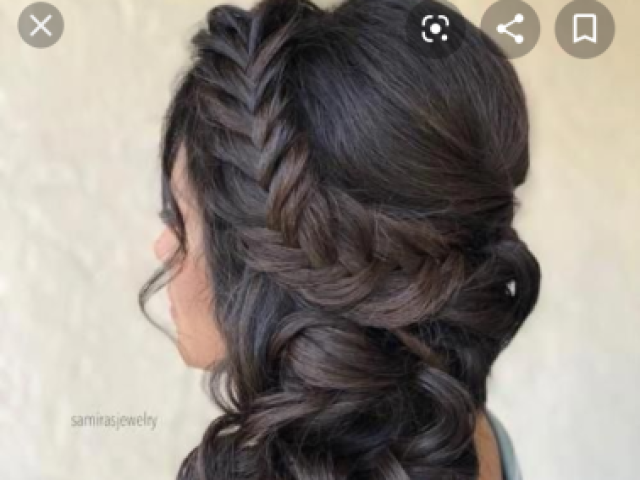This screenshot has height=480, width=640.
Task: Search this image with Lens
Action: click(436, 28)
